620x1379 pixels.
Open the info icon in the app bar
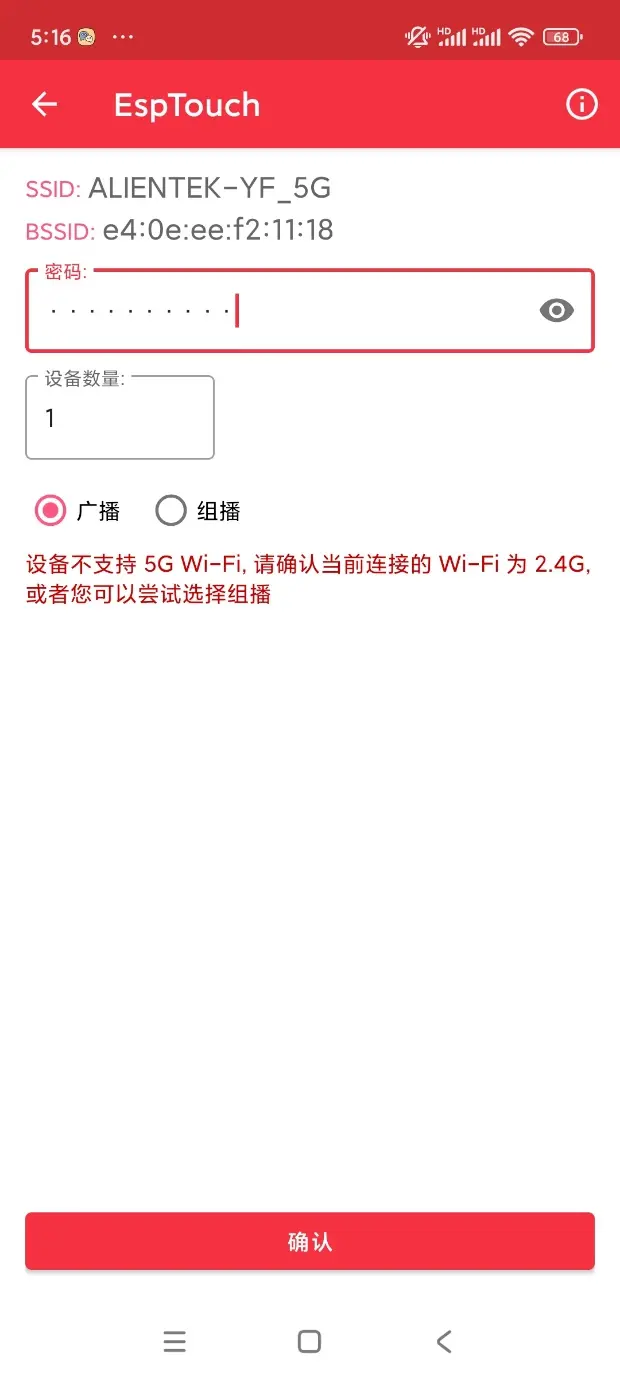tap(581, 104)
